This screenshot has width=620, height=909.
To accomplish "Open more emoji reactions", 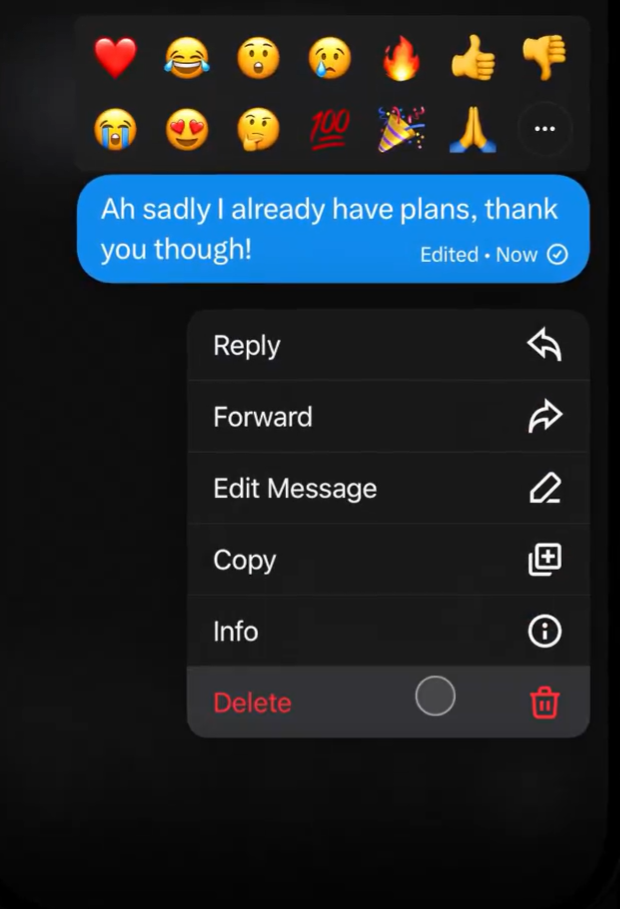I will pos(545,129).
